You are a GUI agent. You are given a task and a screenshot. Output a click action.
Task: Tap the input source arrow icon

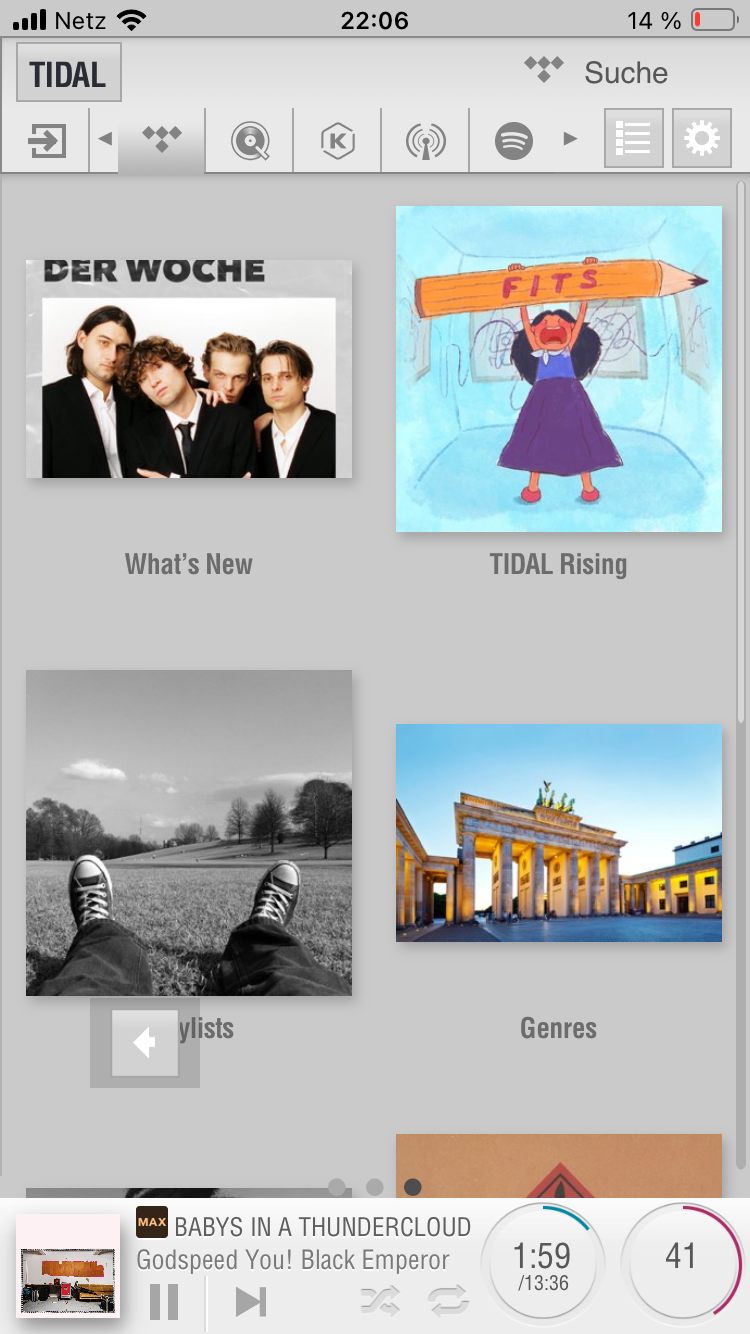click(45, 140)
